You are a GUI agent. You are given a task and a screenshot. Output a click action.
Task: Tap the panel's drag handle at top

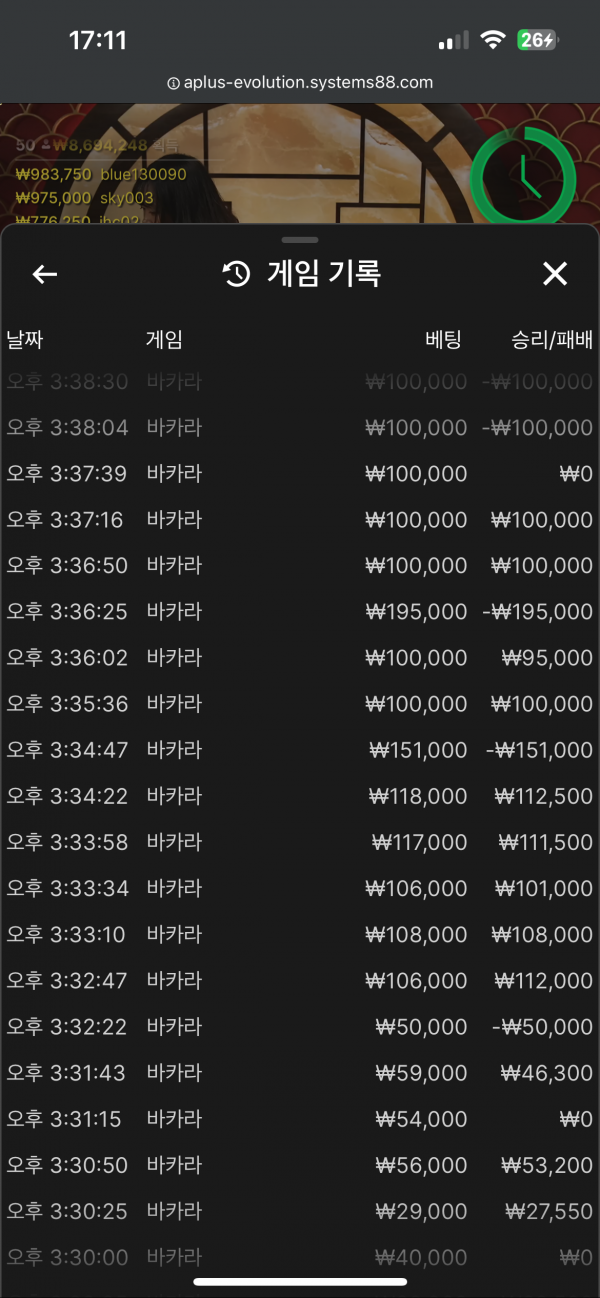(300, 240)
